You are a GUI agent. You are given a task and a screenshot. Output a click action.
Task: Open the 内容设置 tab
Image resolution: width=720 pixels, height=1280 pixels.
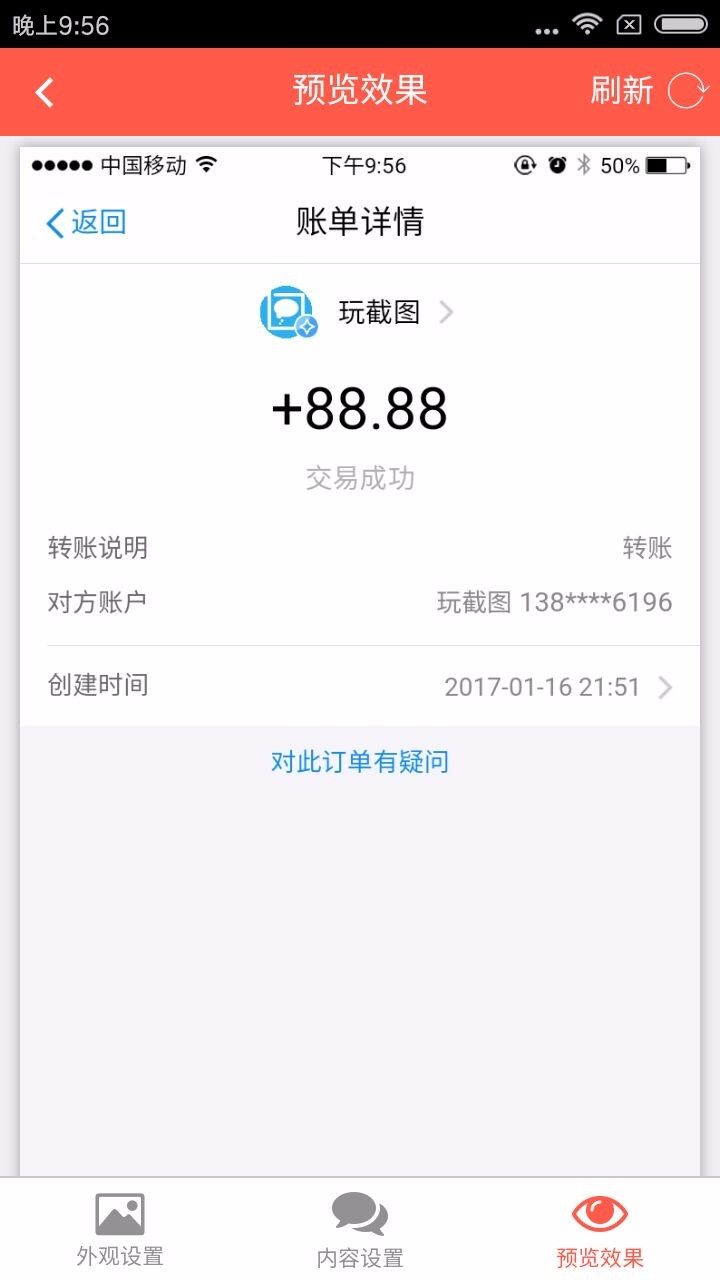pyautogui.click(x=360, y=1230)
